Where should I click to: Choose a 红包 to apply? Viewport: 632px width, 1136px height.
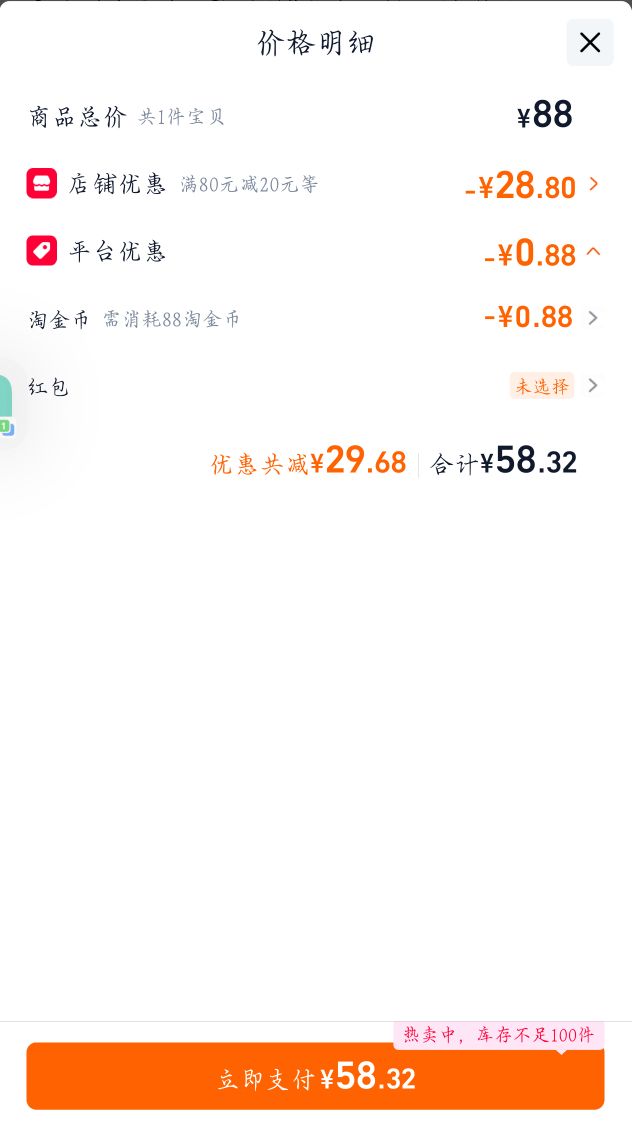(x=315, y=385)
